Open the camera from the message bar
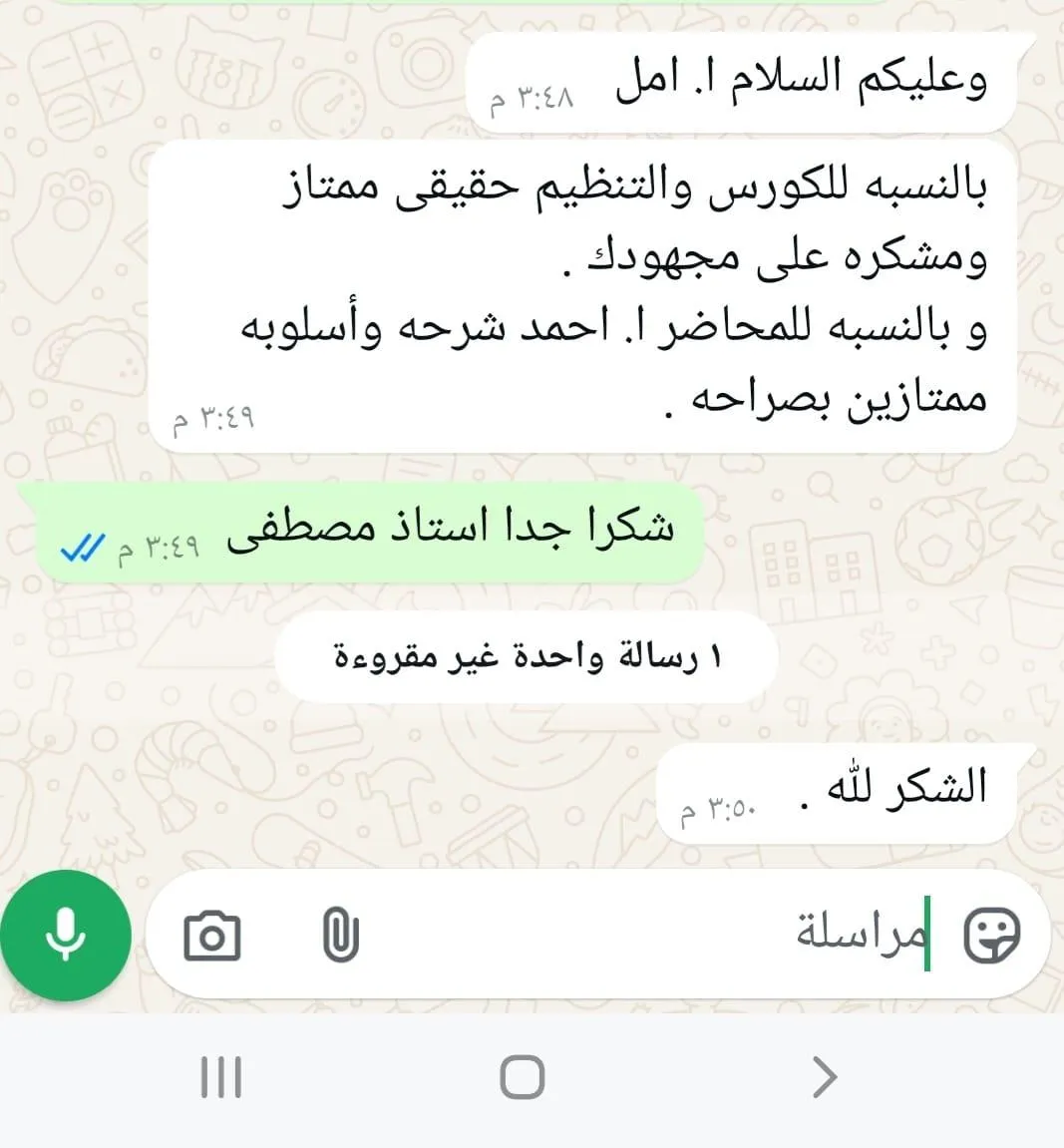Viewport: 1064px width, 1148px height. (x=211, y=935)
